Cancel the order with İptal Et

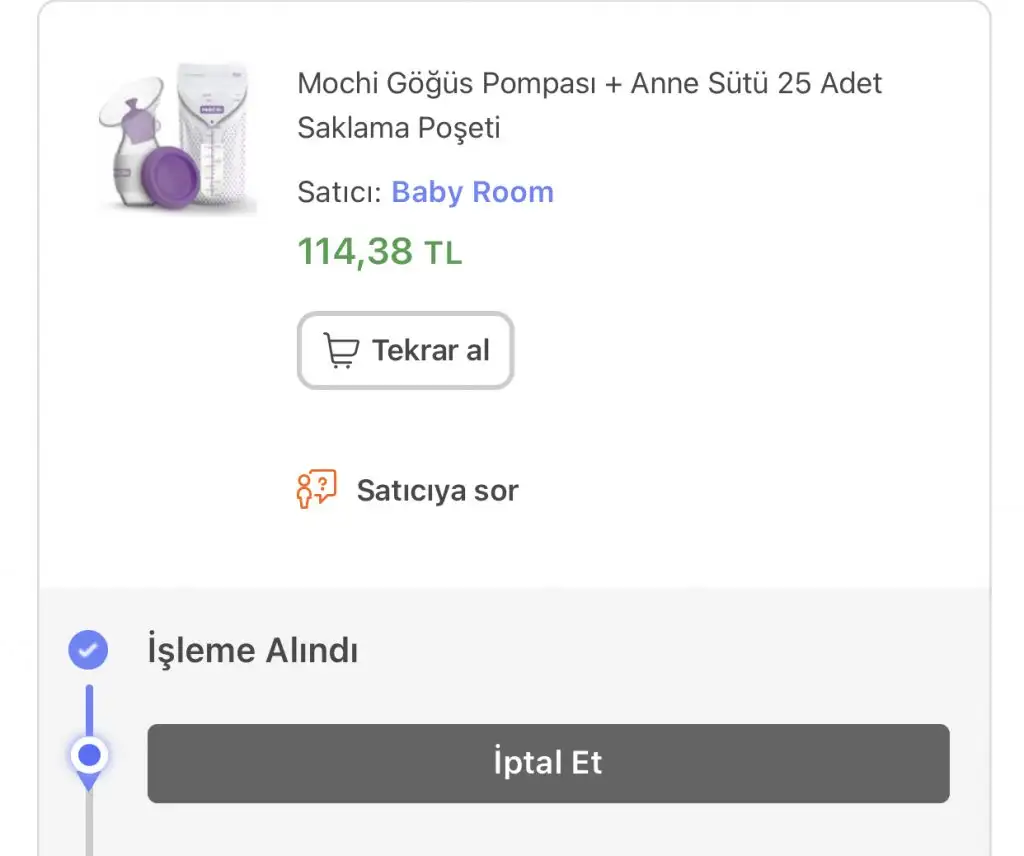click(x=548, y=763)
